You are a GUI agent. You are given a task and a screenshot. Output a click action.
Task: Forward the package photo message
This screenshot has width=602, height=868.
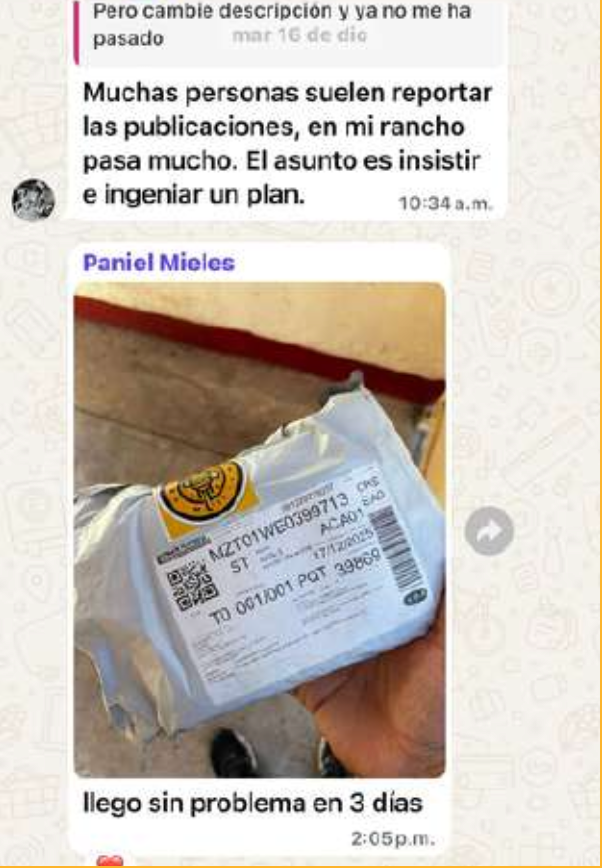click(489, 531)
